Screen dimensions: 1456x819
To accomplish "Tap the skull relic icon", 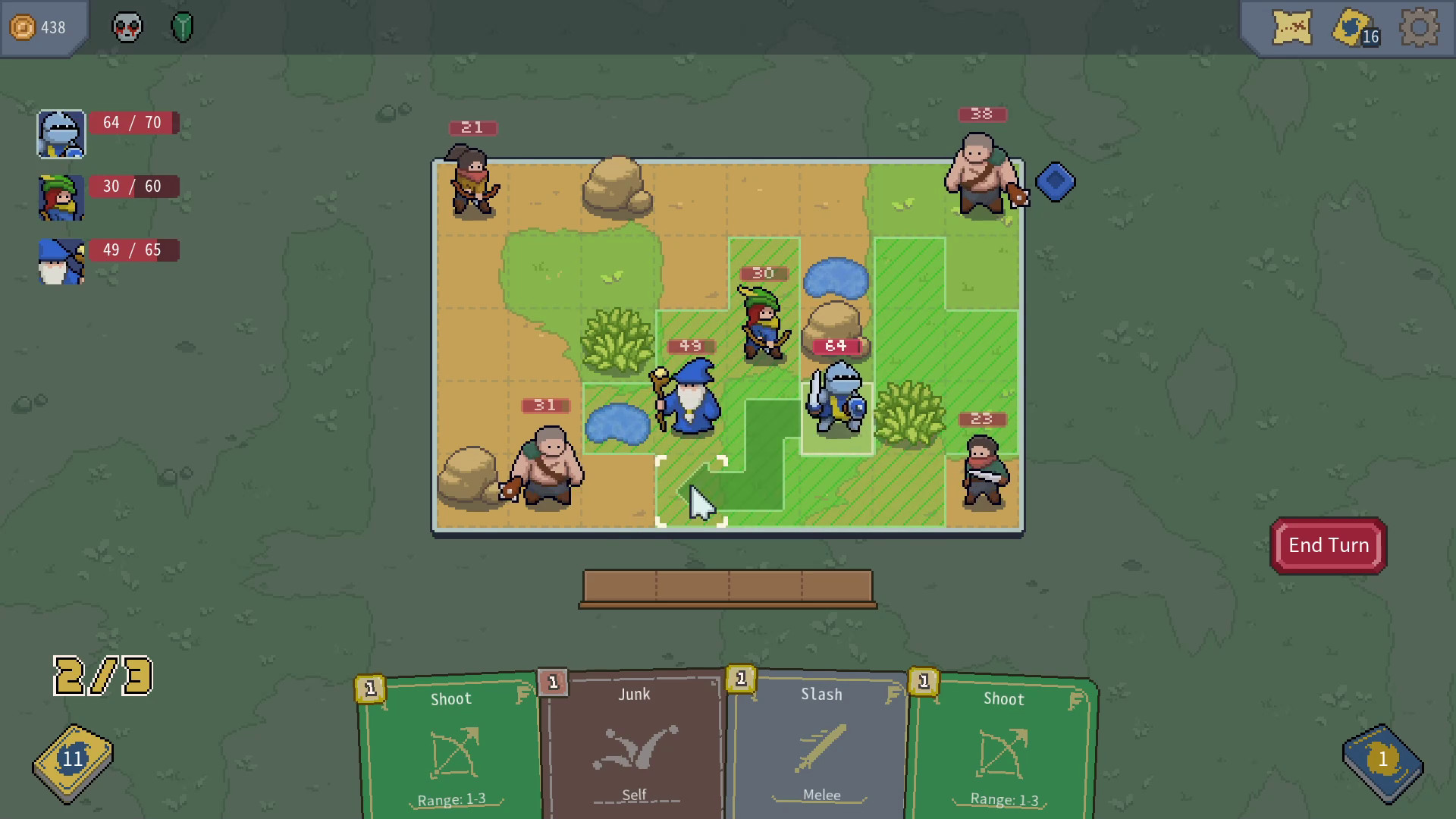I will coord(127,28).
